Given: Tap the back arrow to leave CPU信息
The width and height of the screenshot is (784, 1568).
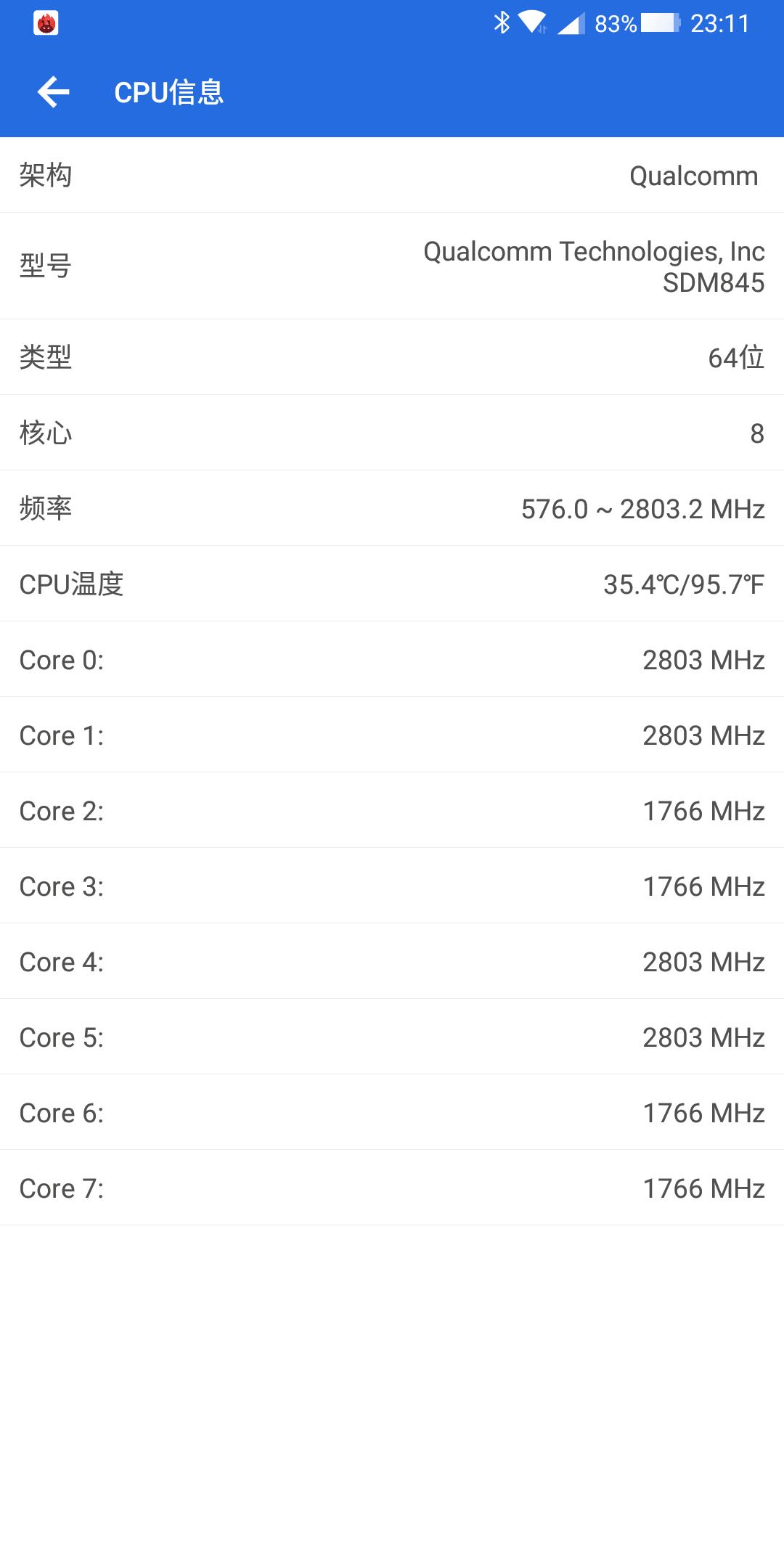Looking at the screenshot, I should (53, 92).
